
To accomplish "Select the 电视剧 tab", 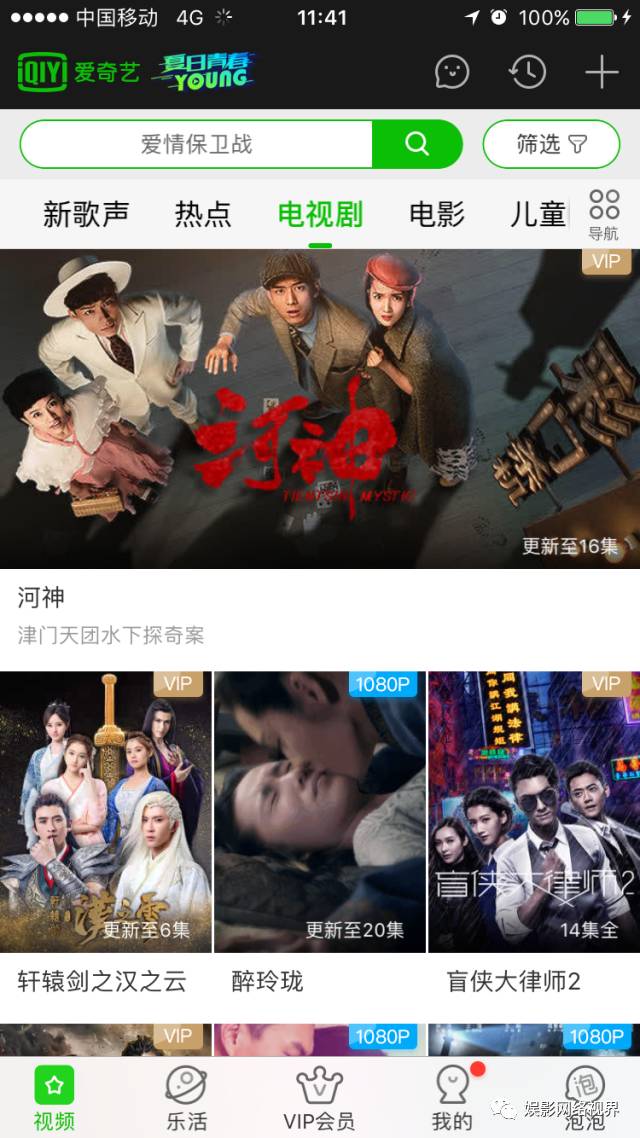I will pos(320,214).
